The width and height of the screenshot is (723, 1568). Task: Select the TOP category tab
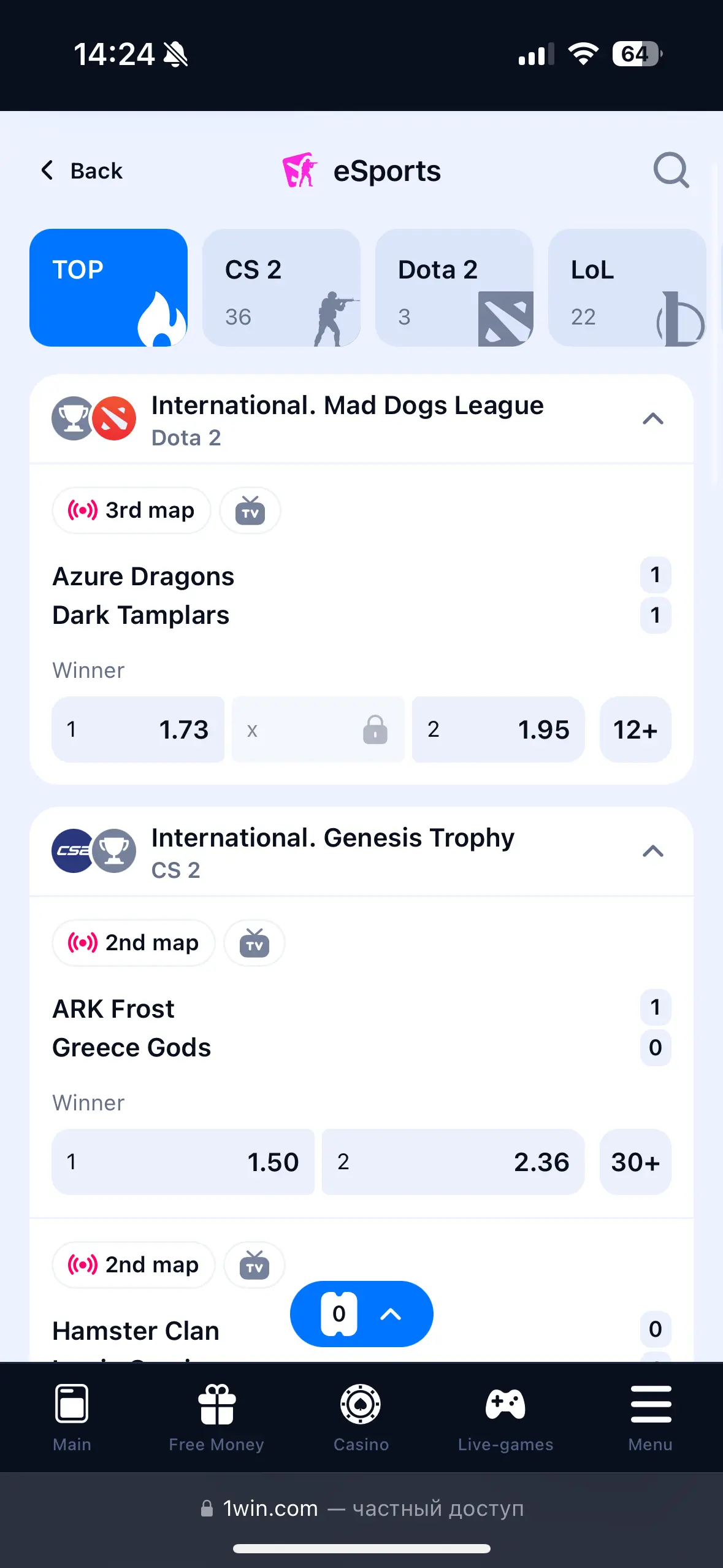[109, 288]
